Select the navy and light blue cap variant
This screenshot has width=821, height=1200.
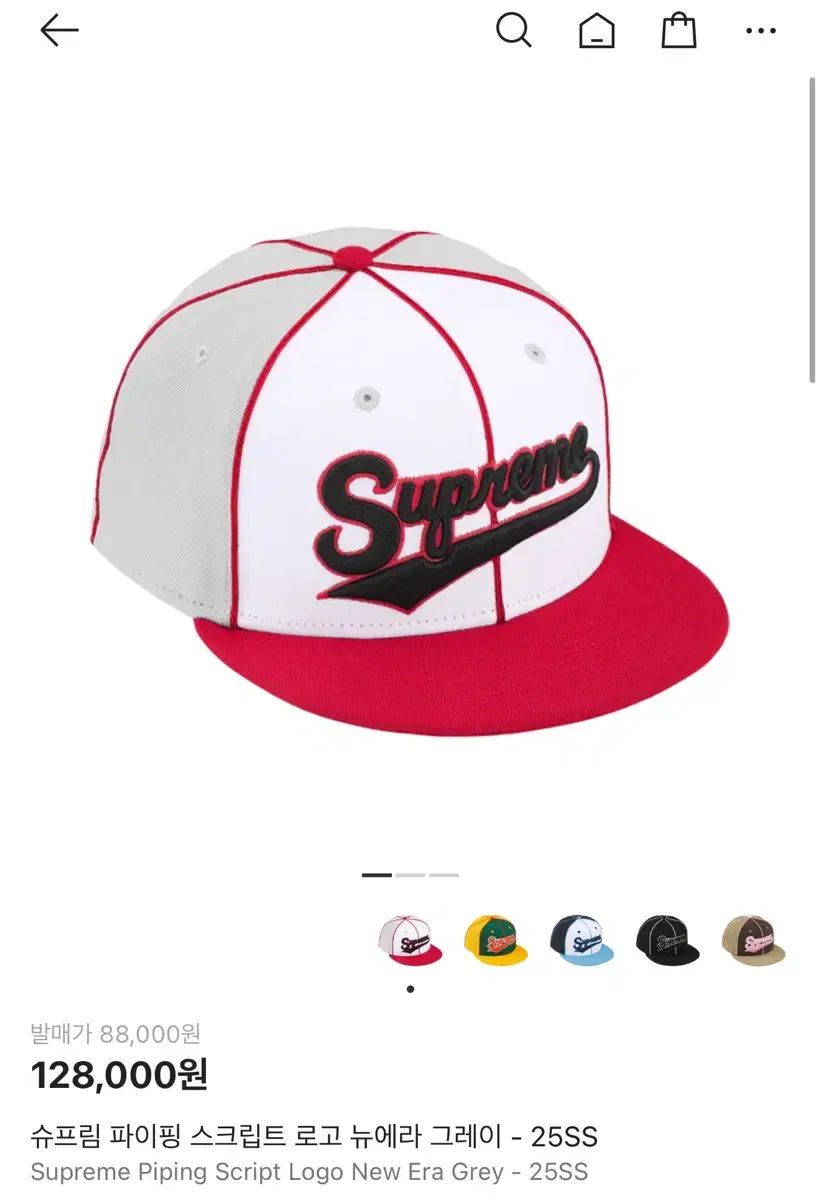pos(581,940)
